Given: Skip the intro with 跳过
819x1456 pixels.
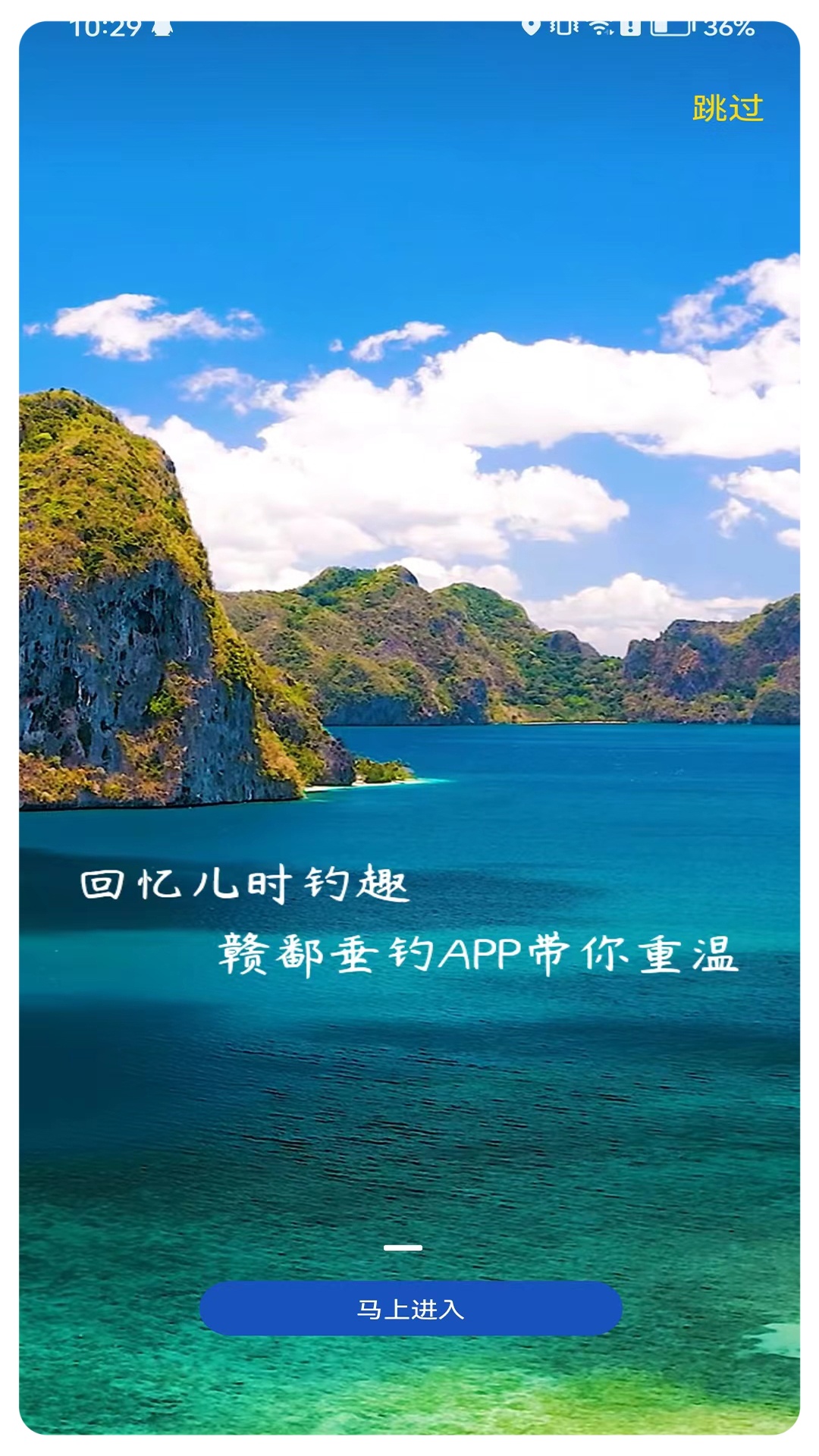Looking at the screenshot, I should click(x=726, y=108).
